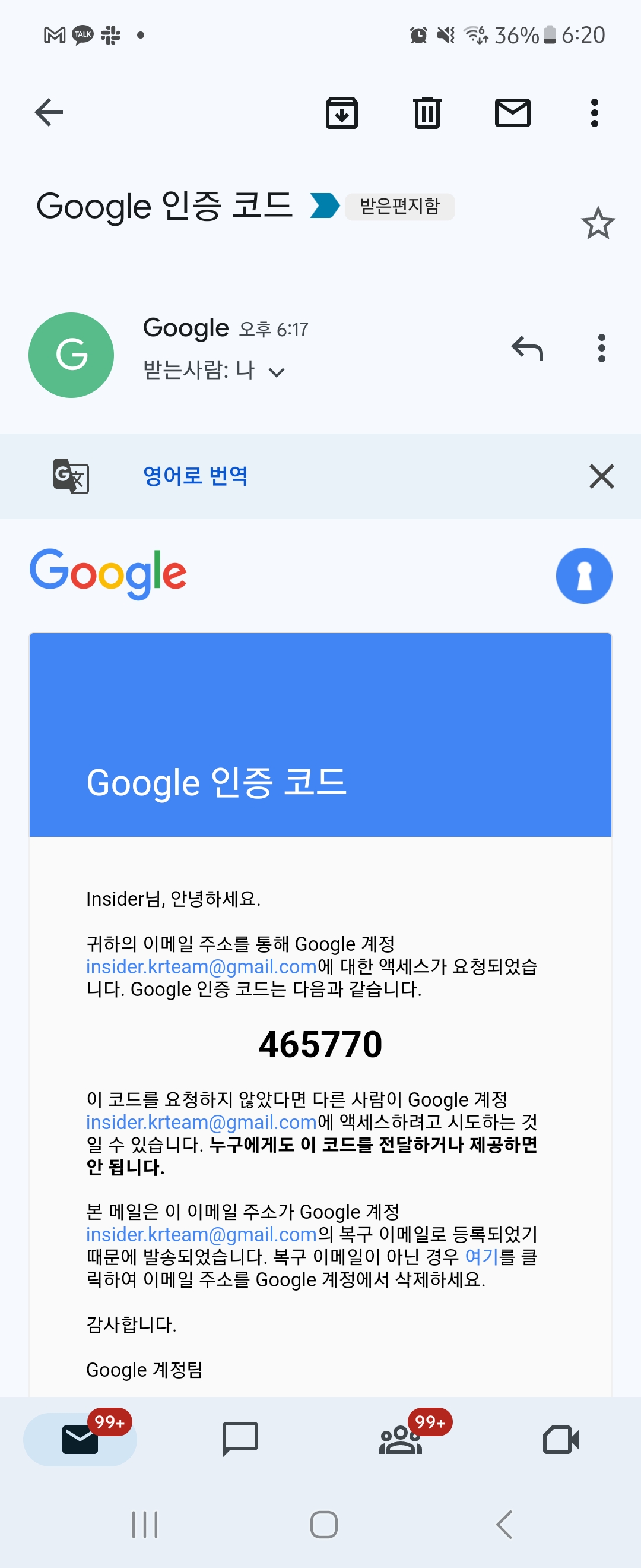Screen dimensions: 641x1568
Task: Tap the 받은편지함 label chip
Action: pos(399,206)
